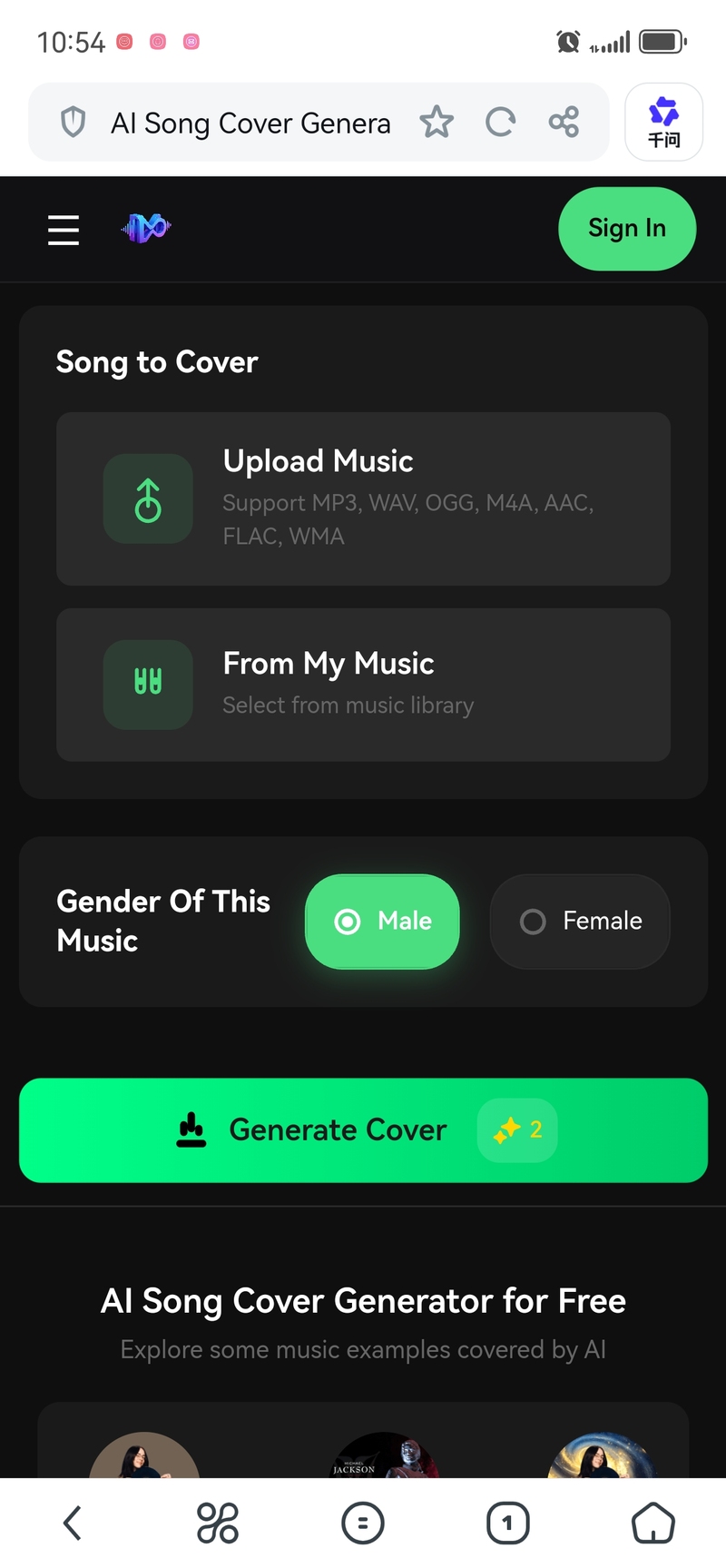
Task: Tap Generate Cover button
Action: click(363, 1130)
